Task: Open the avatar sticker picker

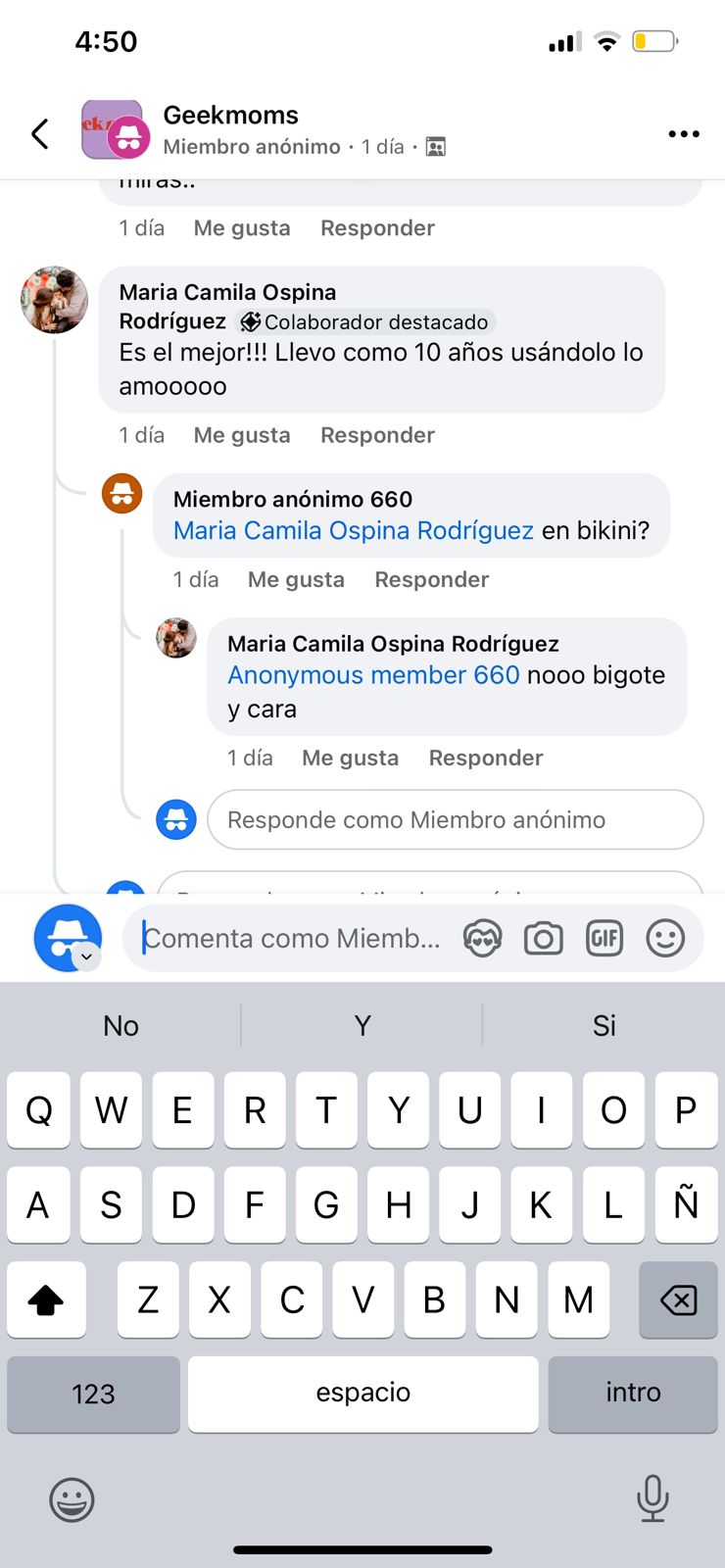Action: pos(482,939)
